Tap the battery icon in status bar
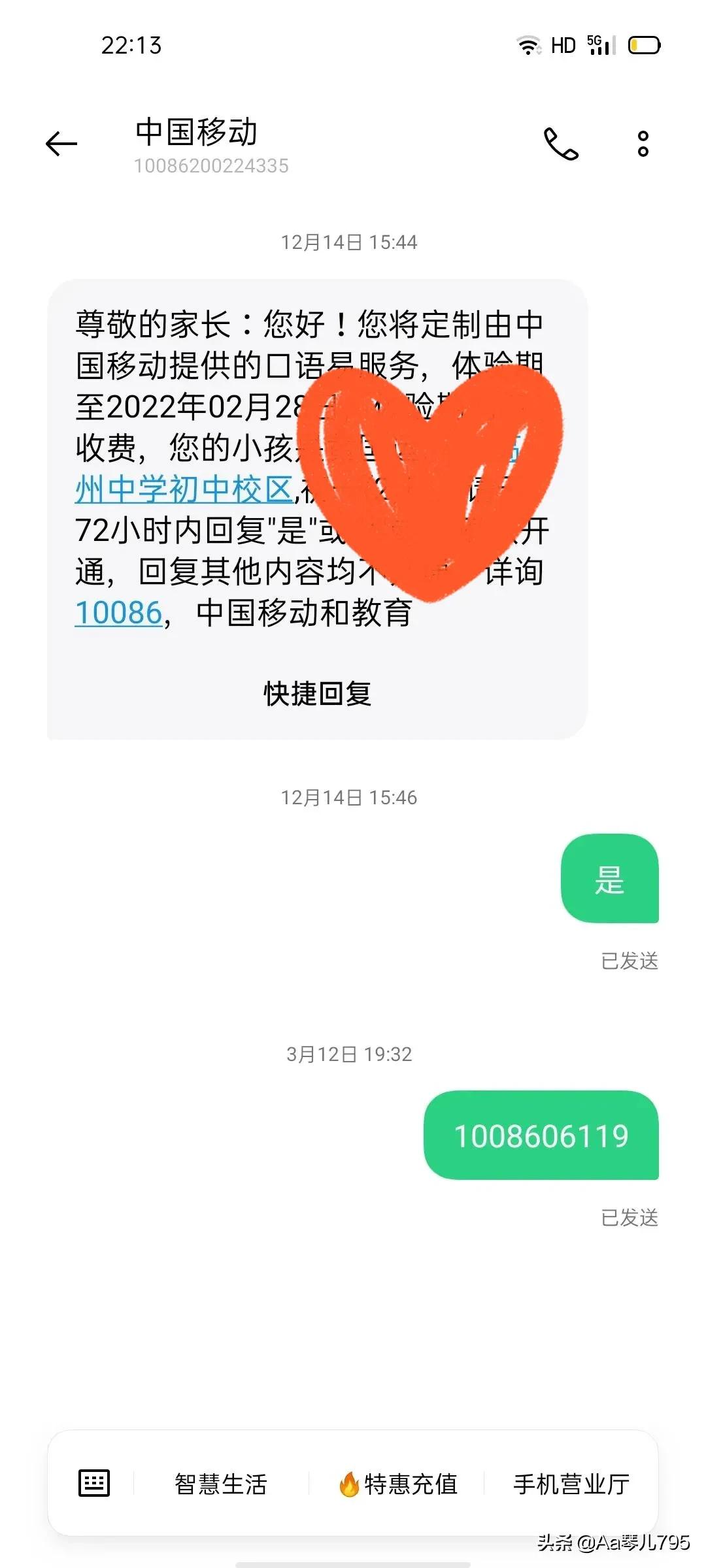Image resolution: width=706 pixels, height=1568 pixels. tap(646, 45)
